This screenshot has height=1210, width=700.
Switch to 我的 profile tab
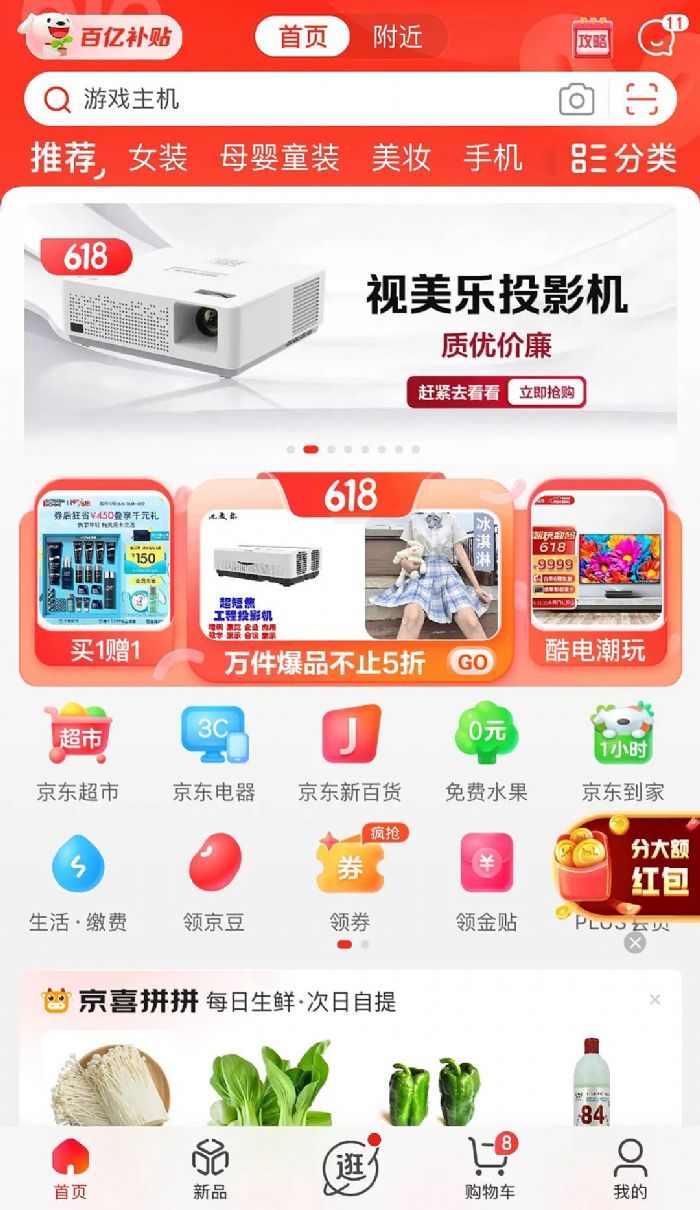click(630, 1168)
